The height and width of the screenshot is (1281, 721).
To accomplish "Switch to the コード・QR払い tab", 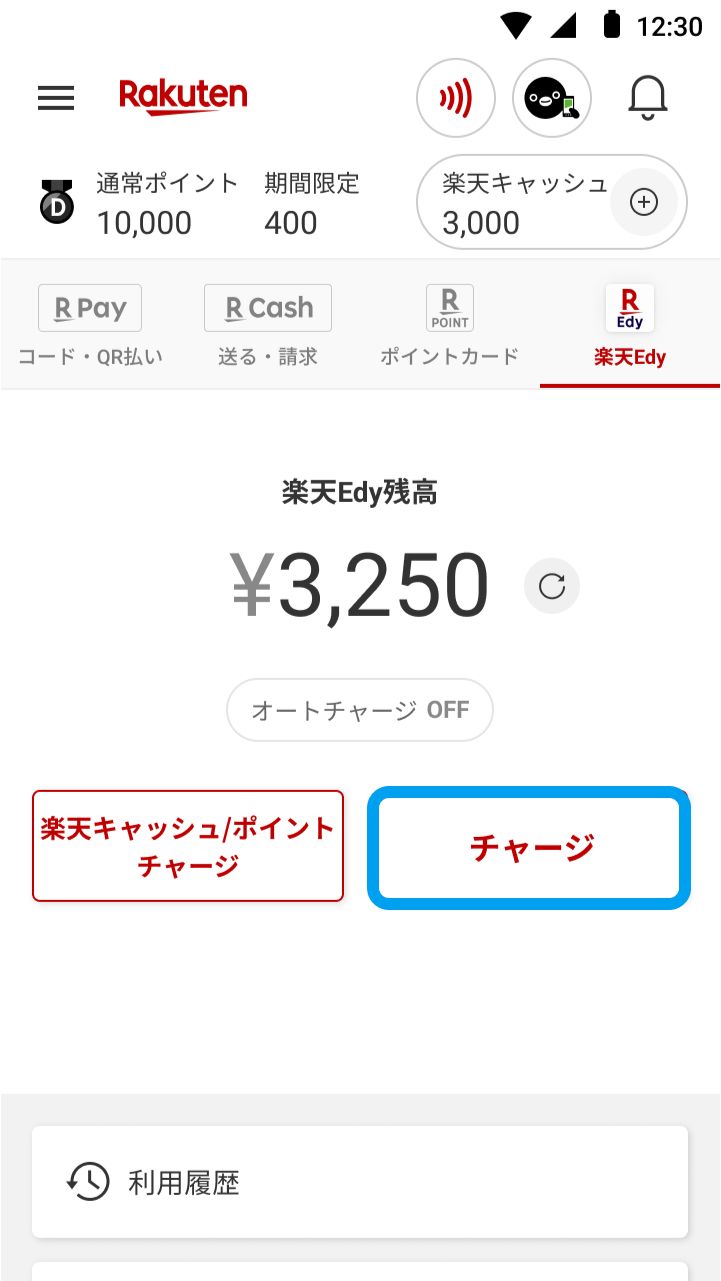I will tap(90, 326).
